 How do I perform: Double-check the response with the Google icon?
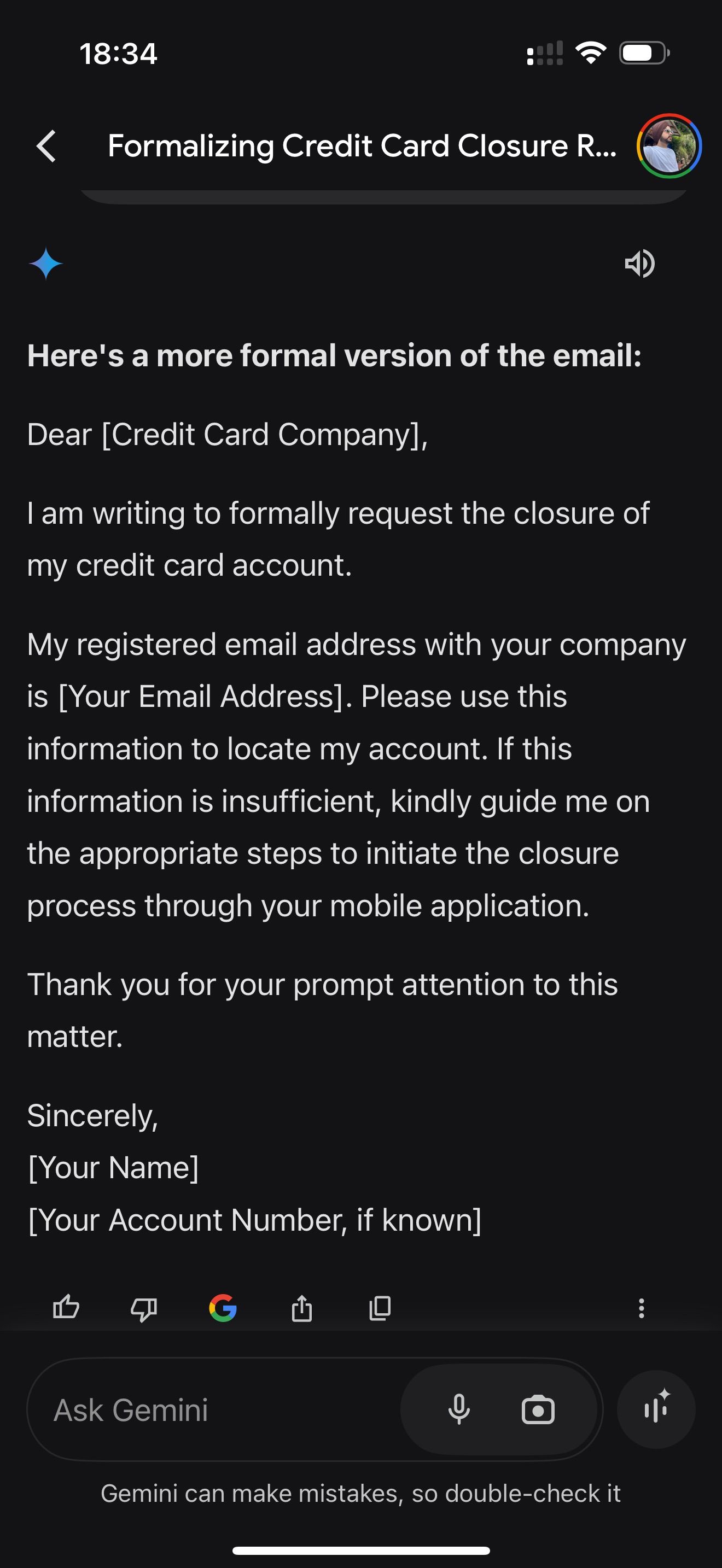click(223, 1308)
